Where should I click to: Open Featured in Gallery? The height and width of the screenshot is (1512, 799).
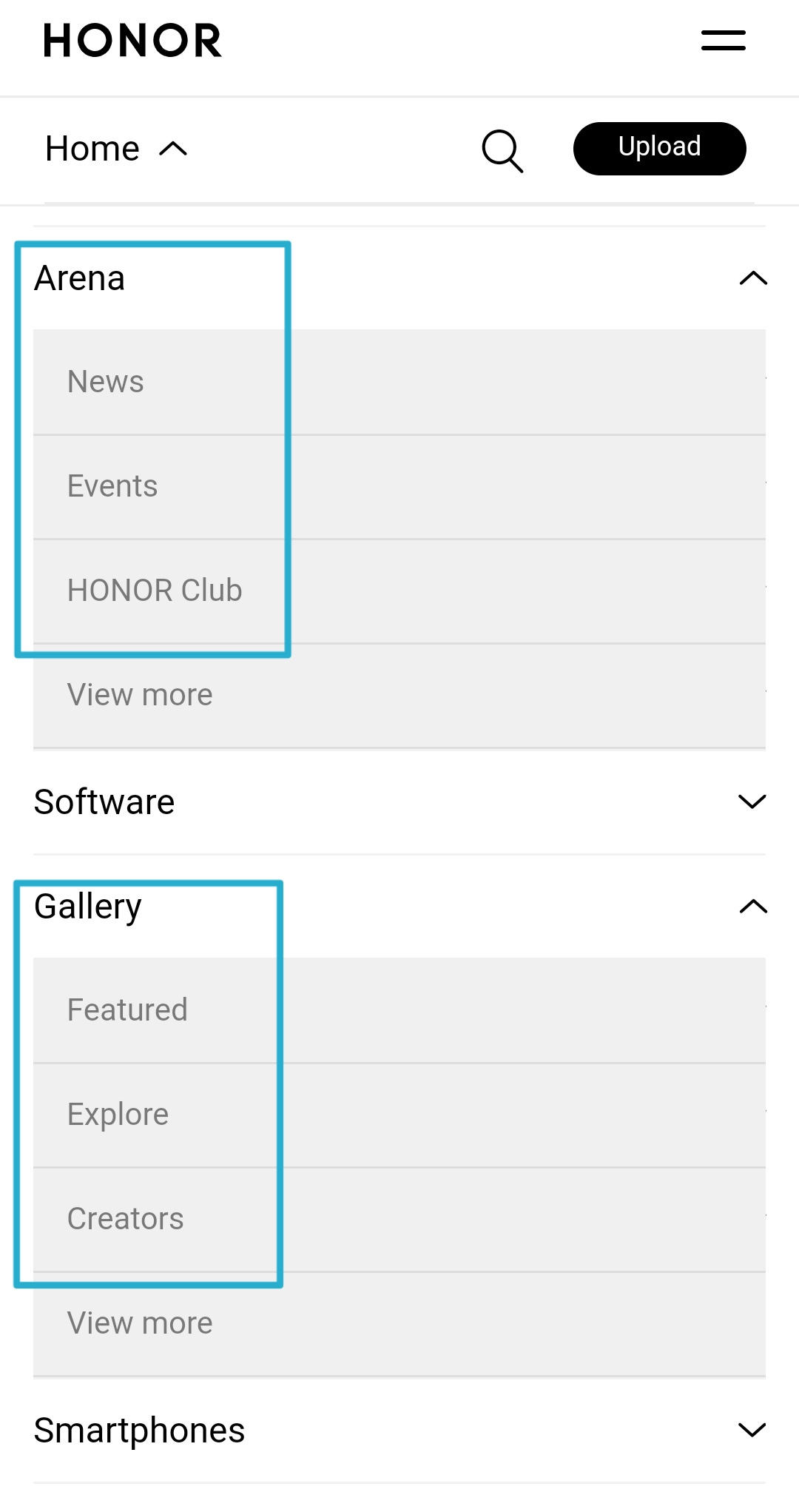pos(127,1010)
